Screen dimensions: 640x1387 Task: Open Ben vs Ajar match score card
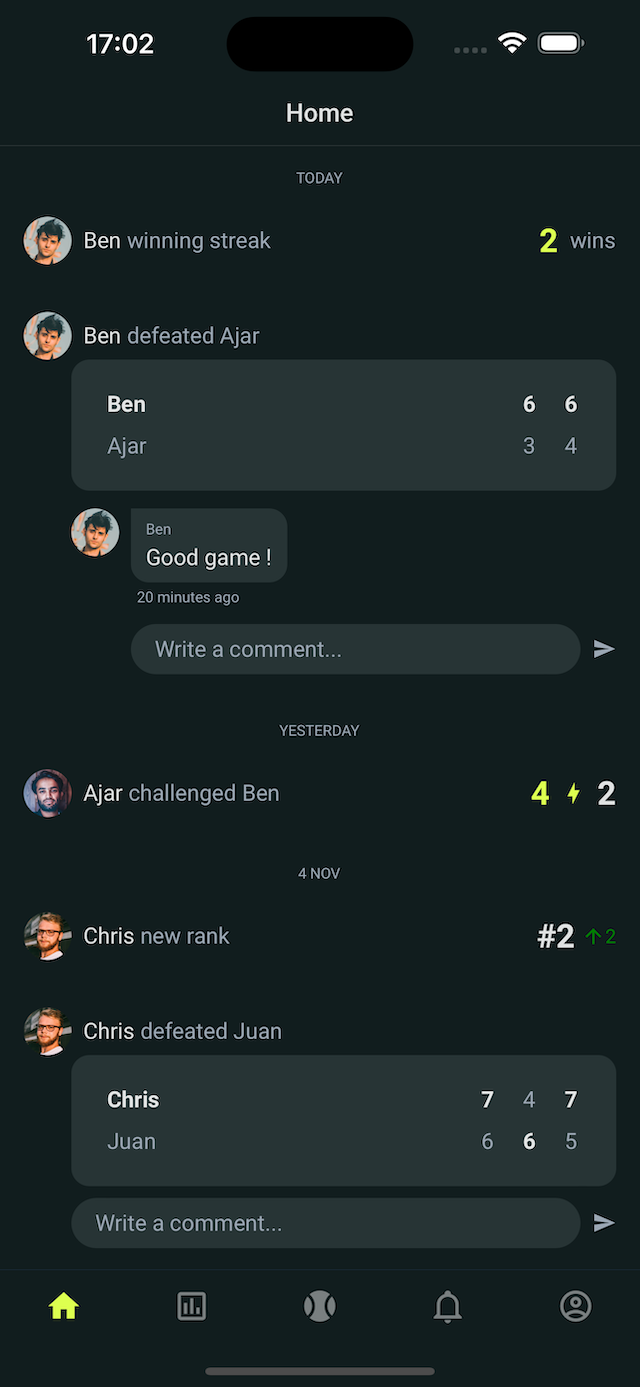click(x=343, y=425)
